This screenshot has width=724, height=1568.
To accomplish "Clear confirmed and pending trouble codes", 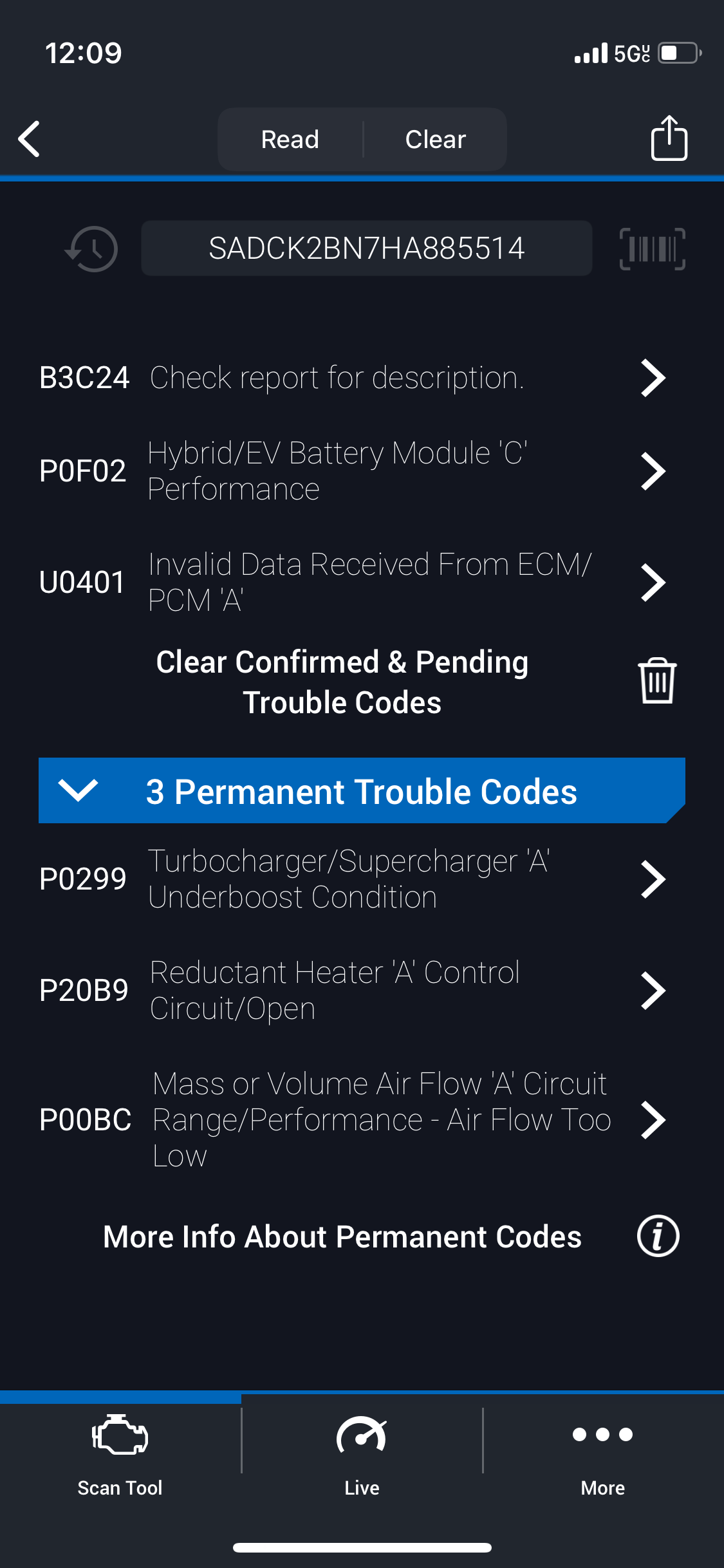I will pyautogui.click(x=362, y=682).
